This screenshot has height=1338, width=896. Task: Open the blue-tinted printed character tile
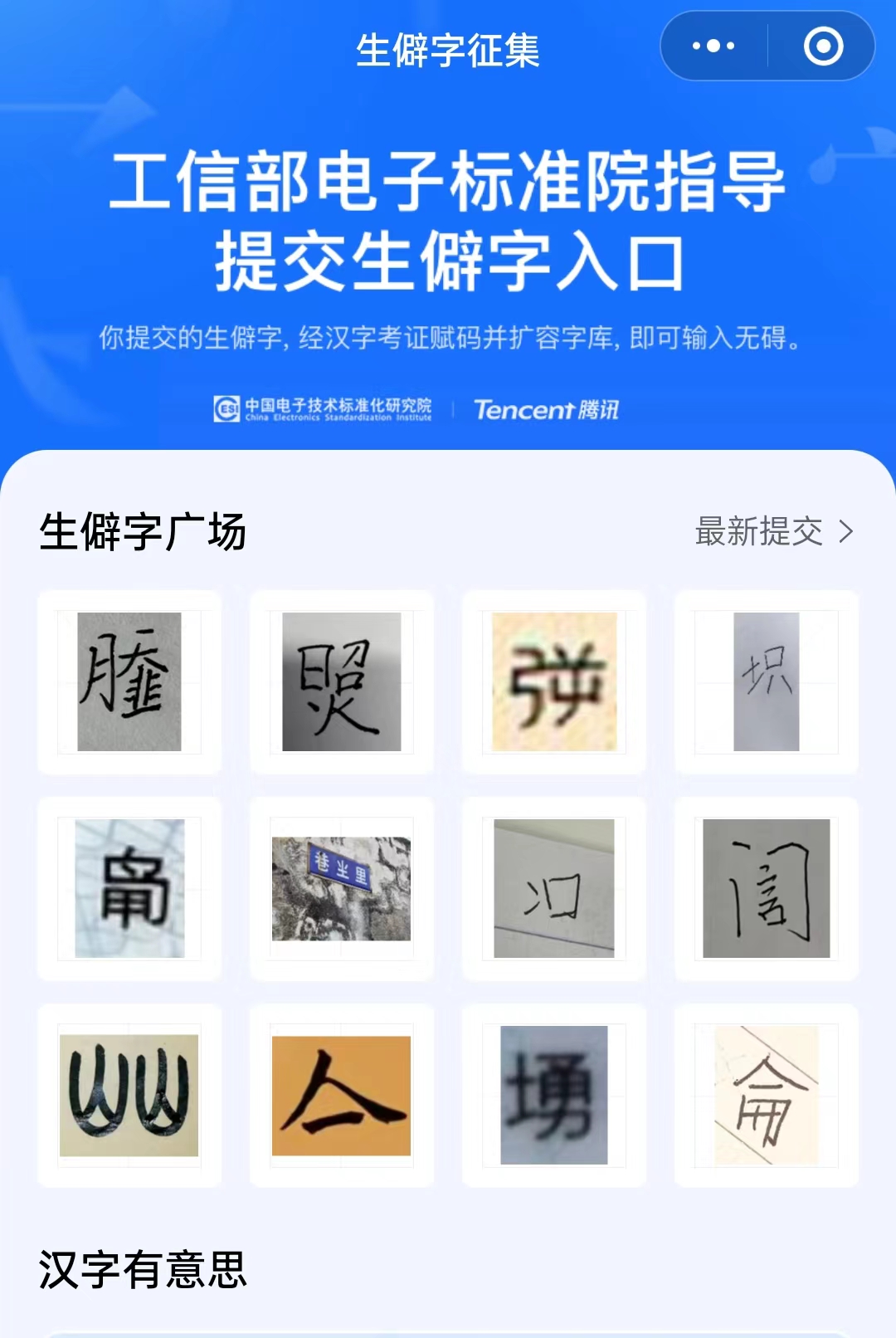[x=129, y=888]
